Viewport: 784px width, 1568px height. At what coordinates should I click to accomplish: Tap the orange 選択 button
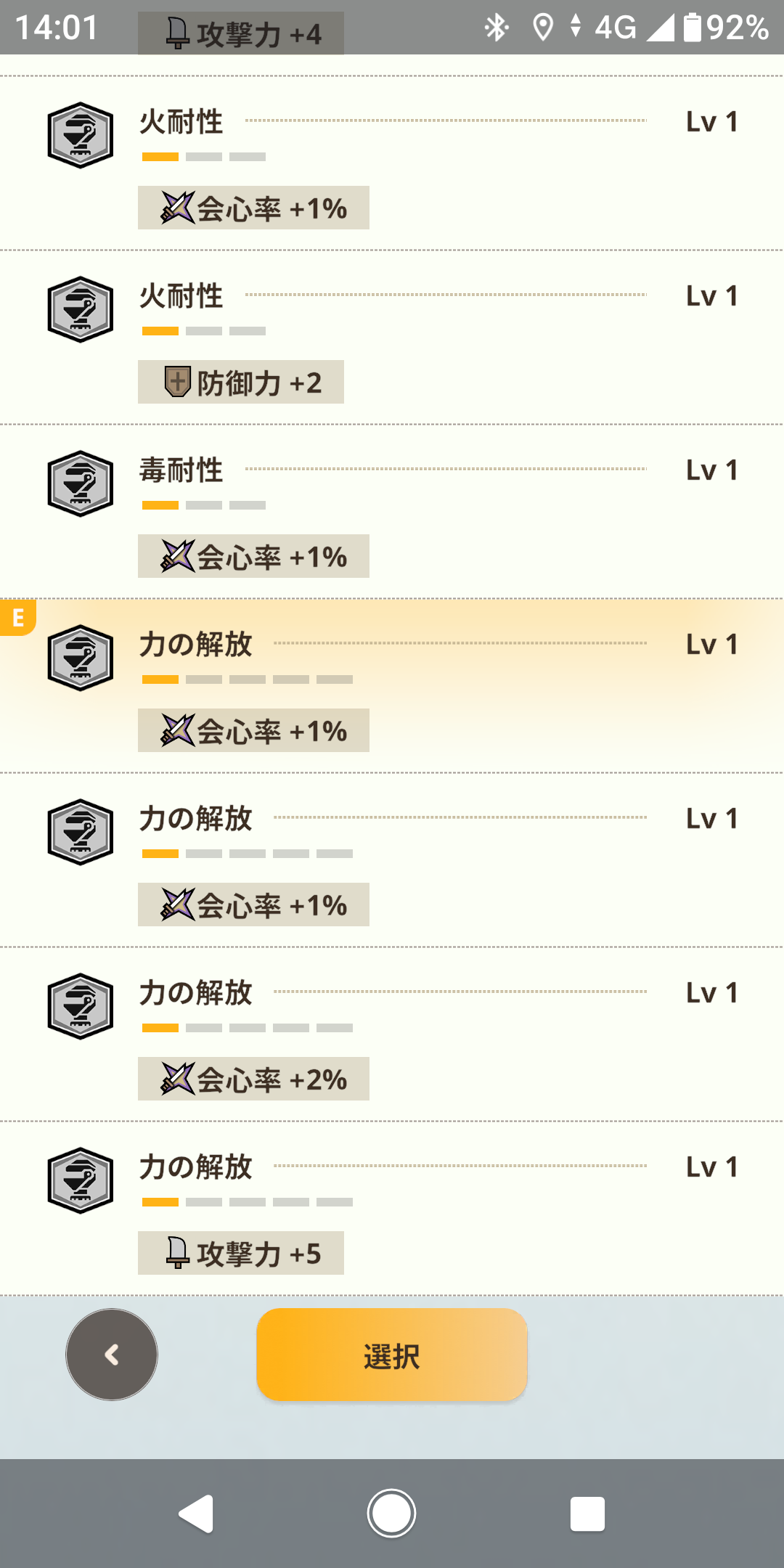(391, 1355)
